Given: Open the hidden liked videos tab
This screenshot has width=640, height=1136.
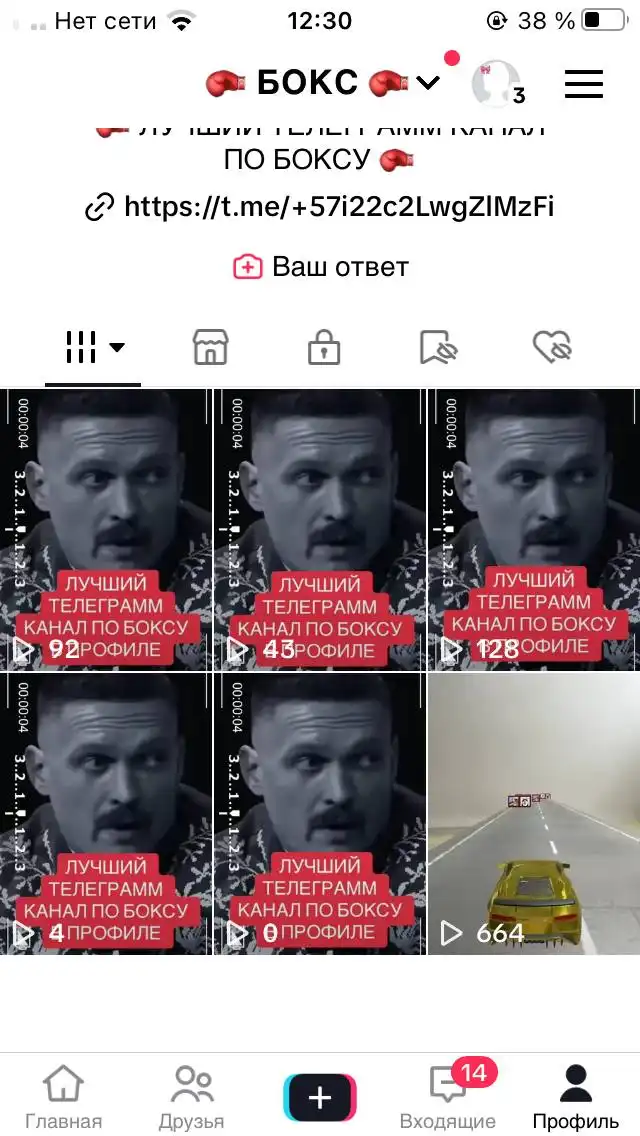Looking at the screenshot, I should (552, 347).
